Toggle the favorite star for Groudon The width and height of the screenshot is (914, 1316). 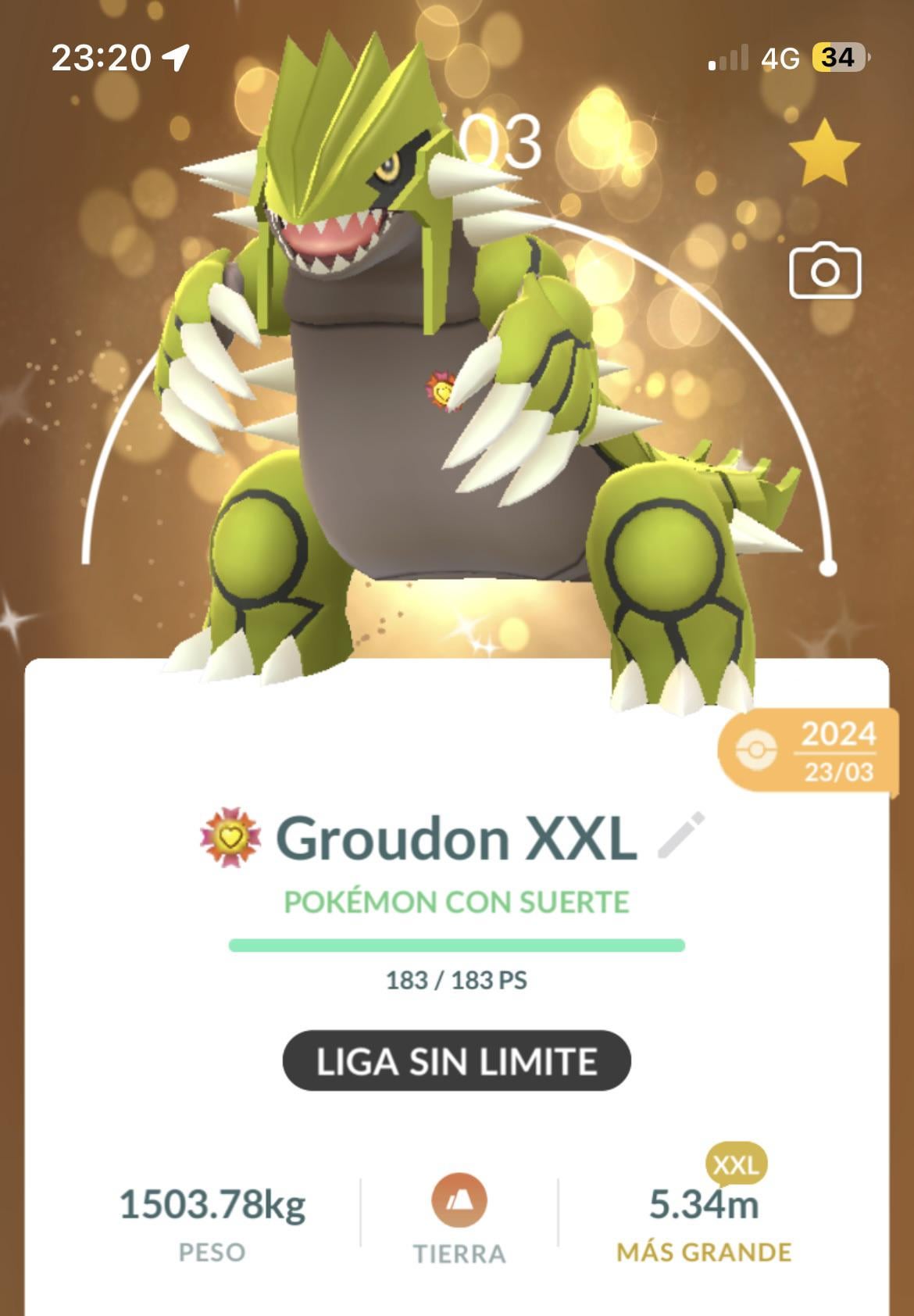click(823, 152)
